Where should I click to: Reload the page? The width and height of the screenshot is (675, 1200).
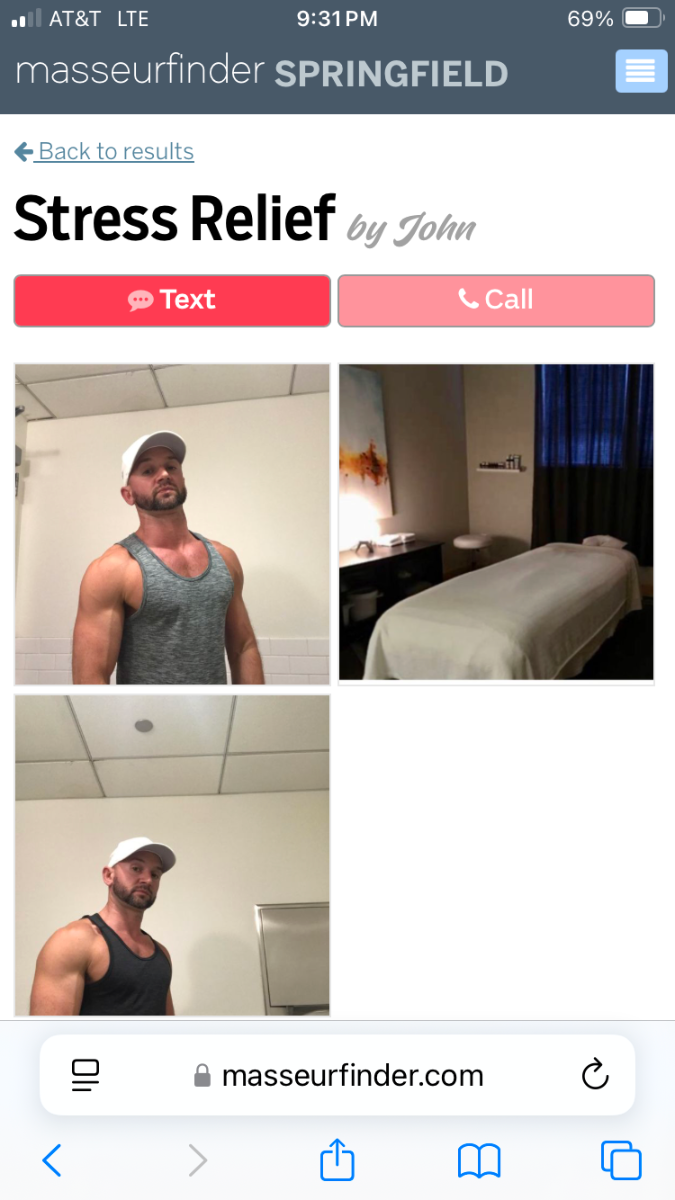[595, 1075]
